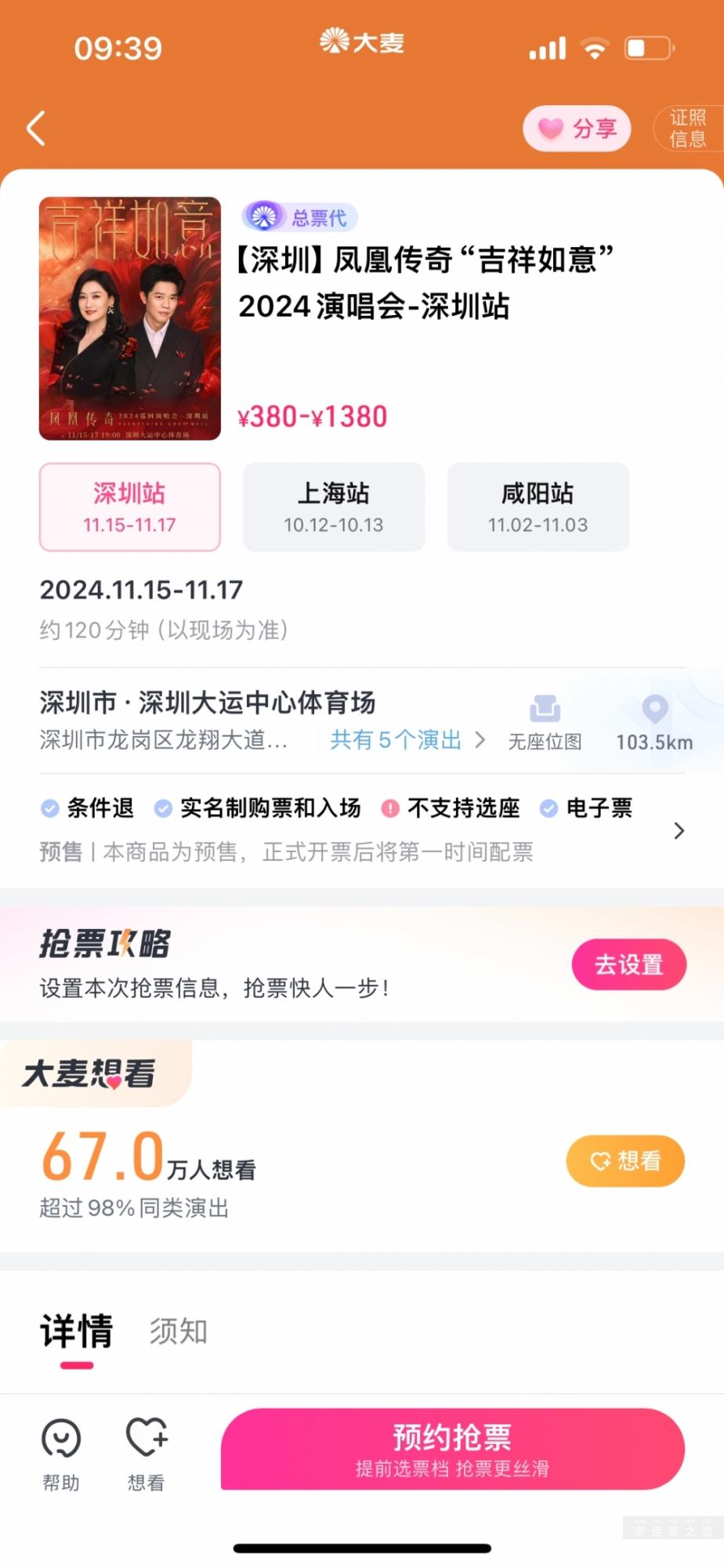Screen dimensions: 724x1568
Task: Tap 去设置 to set ticket info
Action: pos(628,964)
